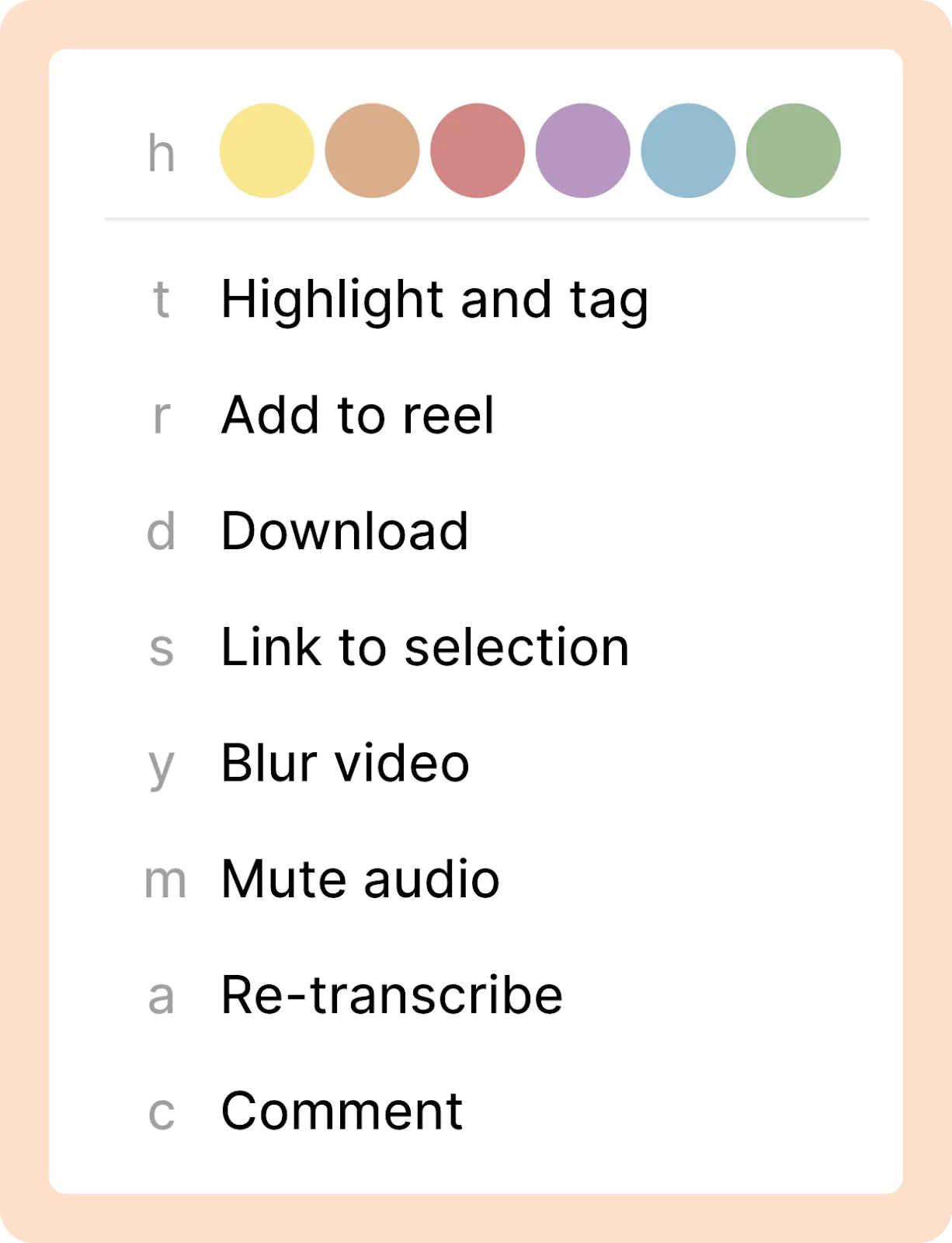Image resolution: width=952 pixels, height=1243 pixels.
Task: Use the blue highlight color
Action: pos(688,151)
